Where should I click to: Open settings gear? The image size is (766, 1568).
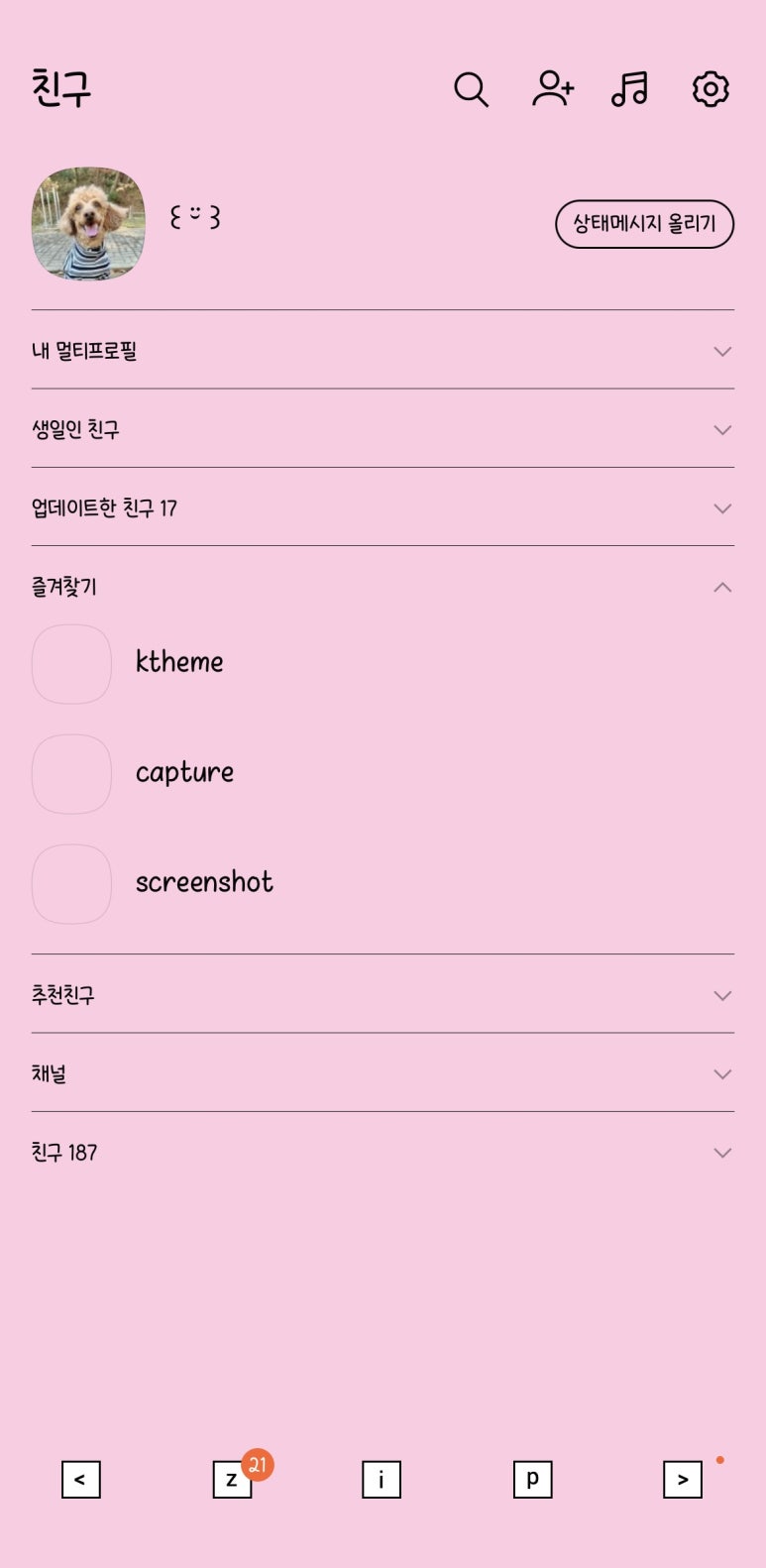pos(711,89)
